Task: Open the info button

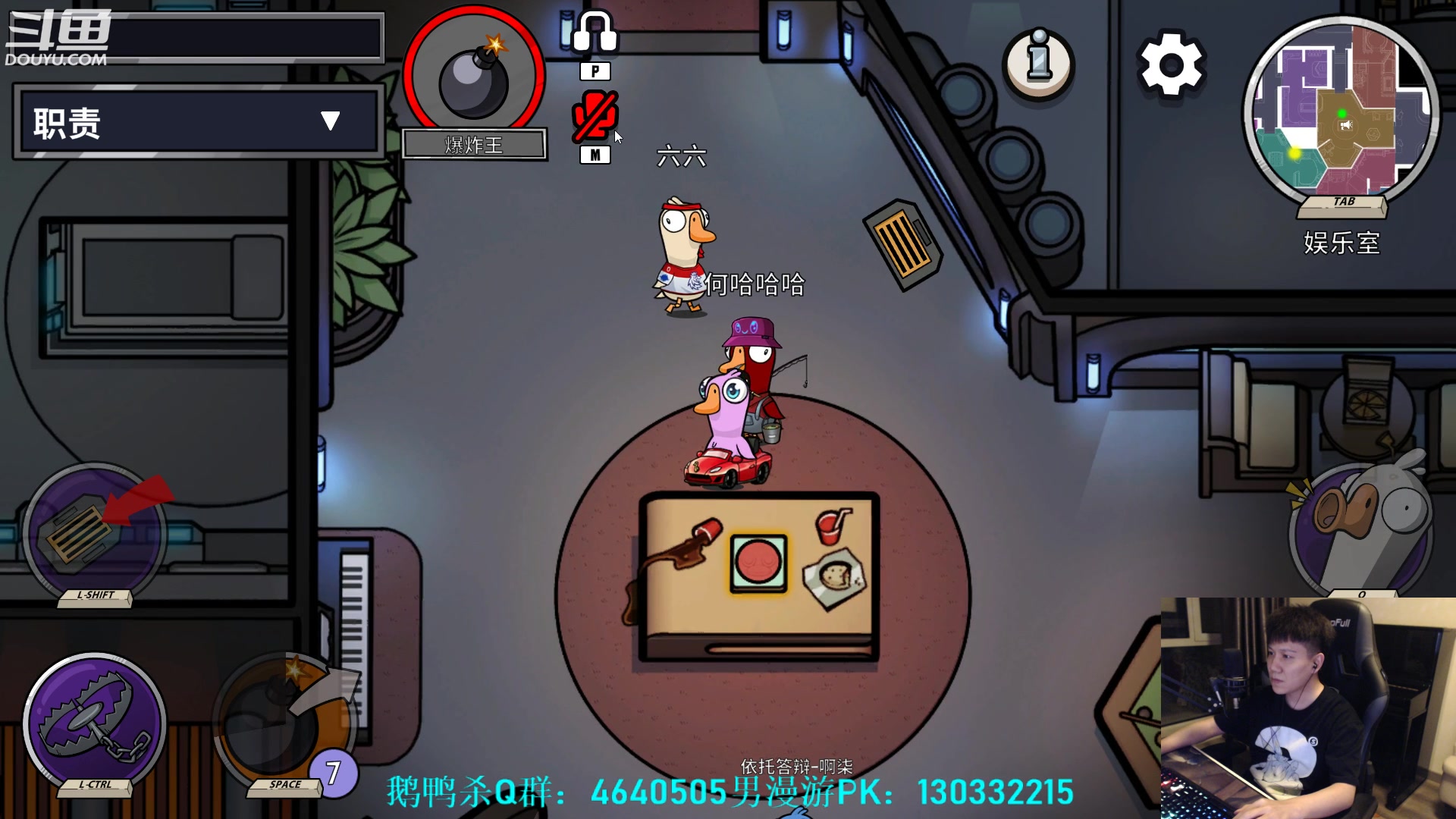Action: (x=1038, y=64)
